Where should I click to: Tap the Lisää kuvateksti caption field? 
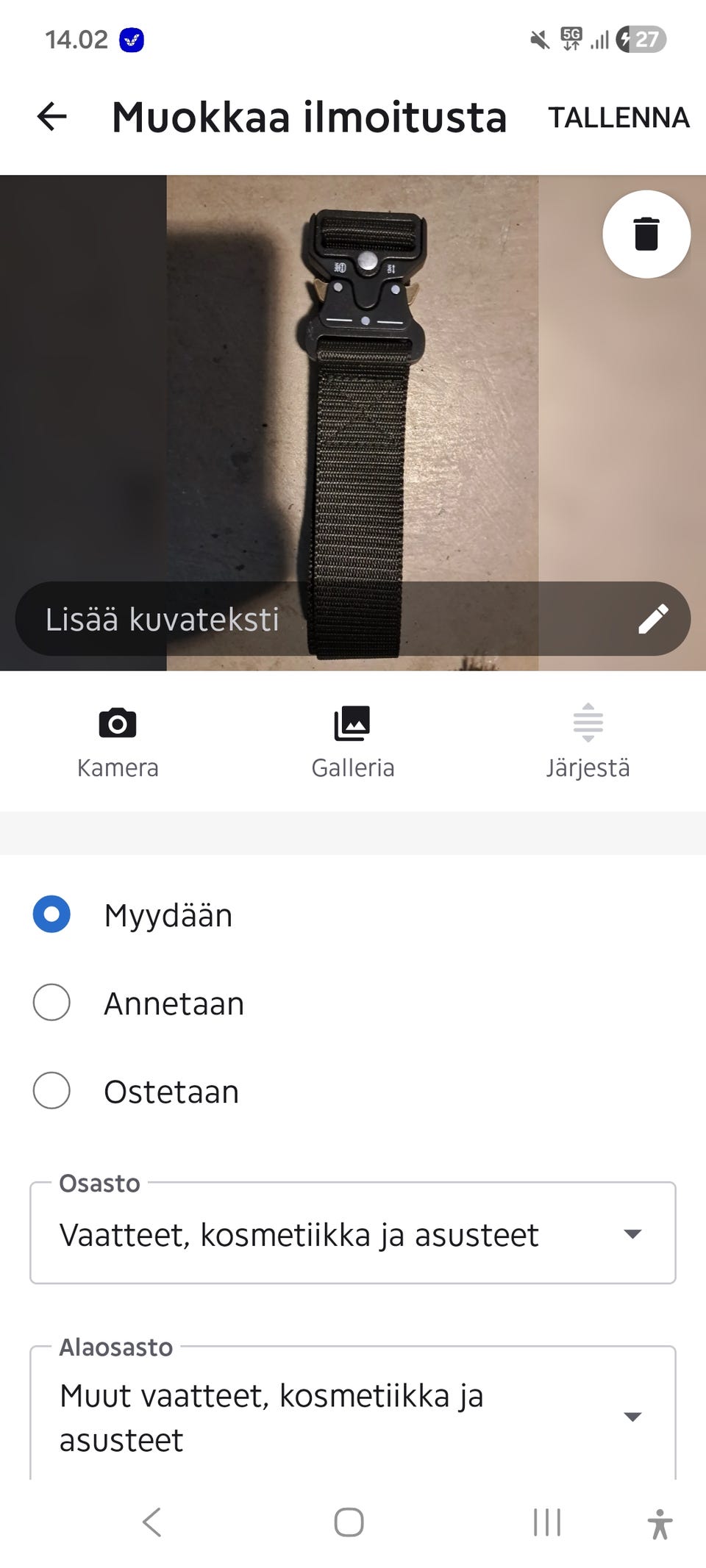(x=221, y=619)
